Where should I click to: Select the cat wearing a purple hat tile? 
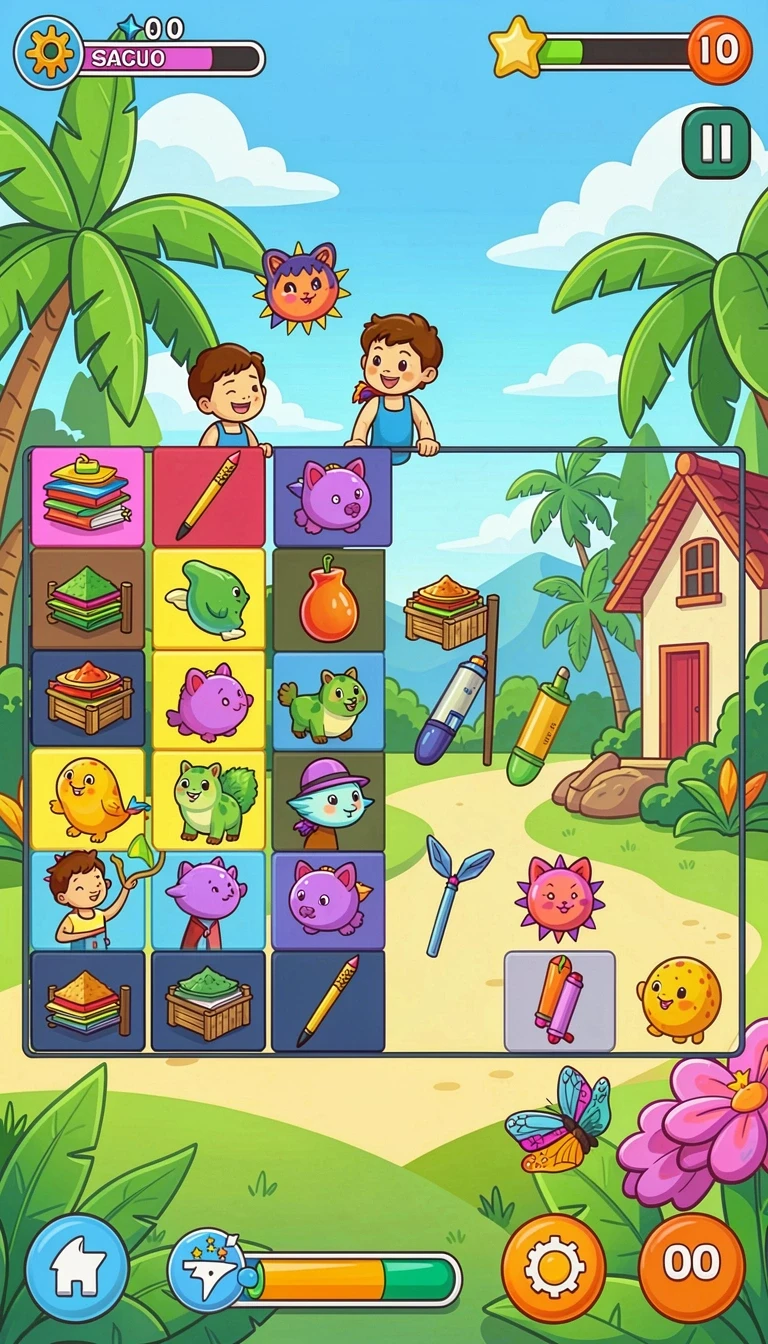329,800
